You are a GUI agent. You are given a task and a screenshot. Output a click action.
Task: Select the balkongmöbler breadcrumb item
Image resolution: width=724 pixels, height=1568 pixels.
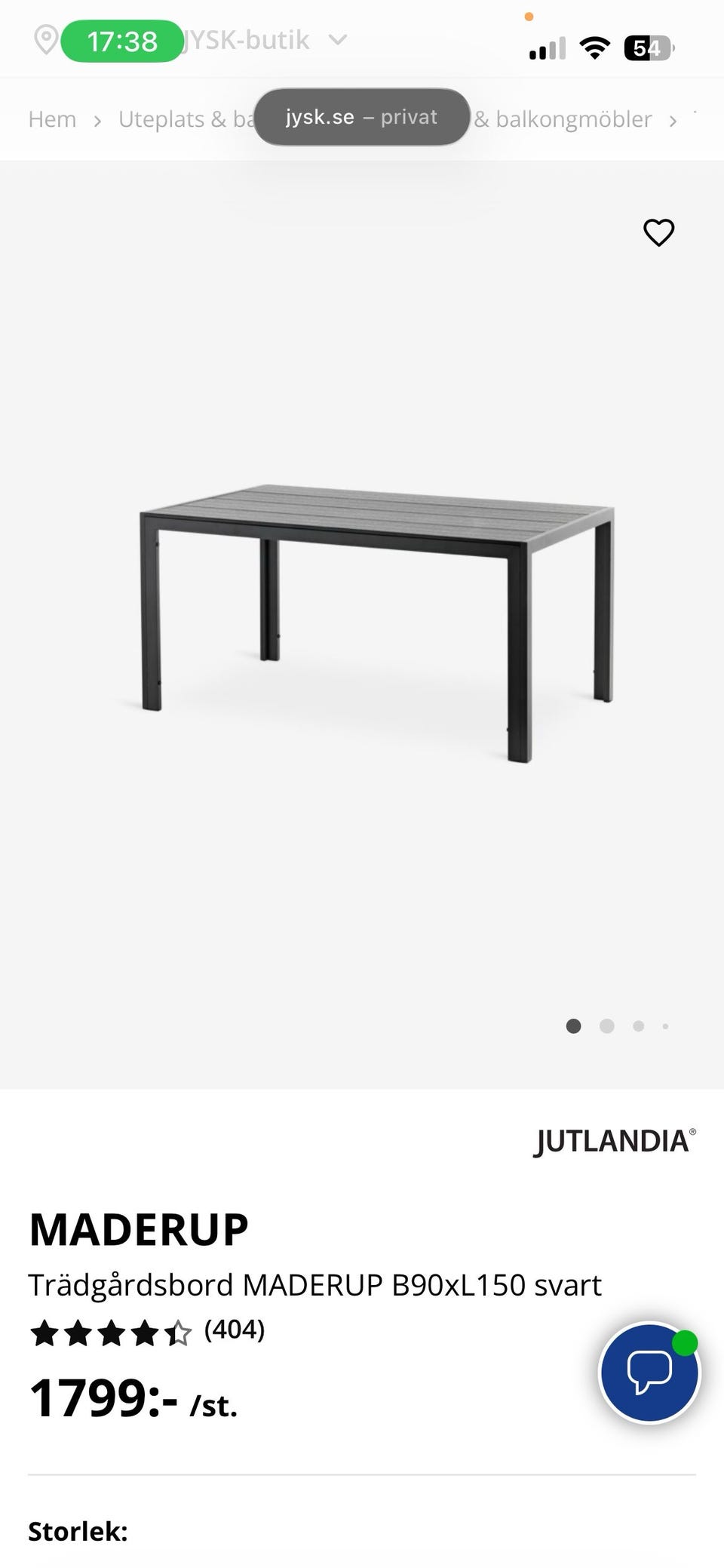[563, 118]
